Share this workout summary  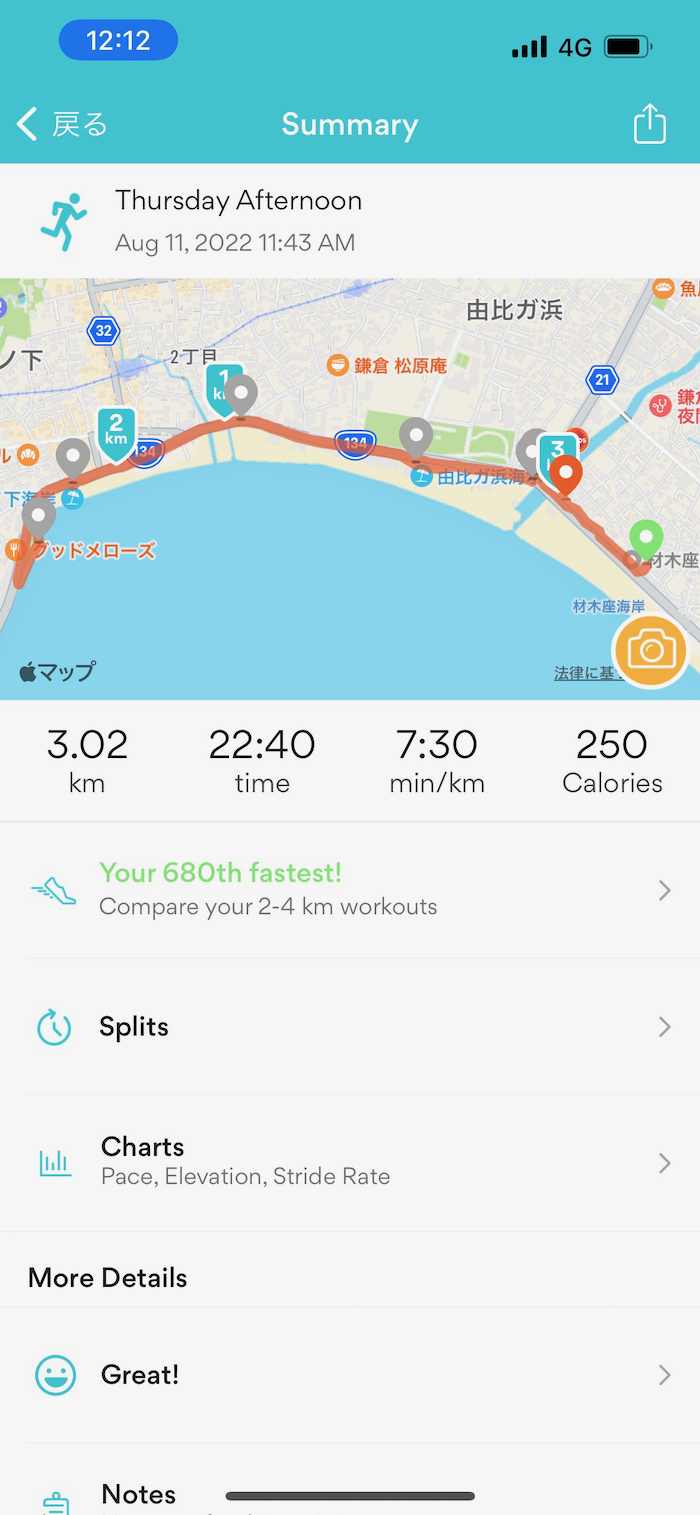(649, 125)
